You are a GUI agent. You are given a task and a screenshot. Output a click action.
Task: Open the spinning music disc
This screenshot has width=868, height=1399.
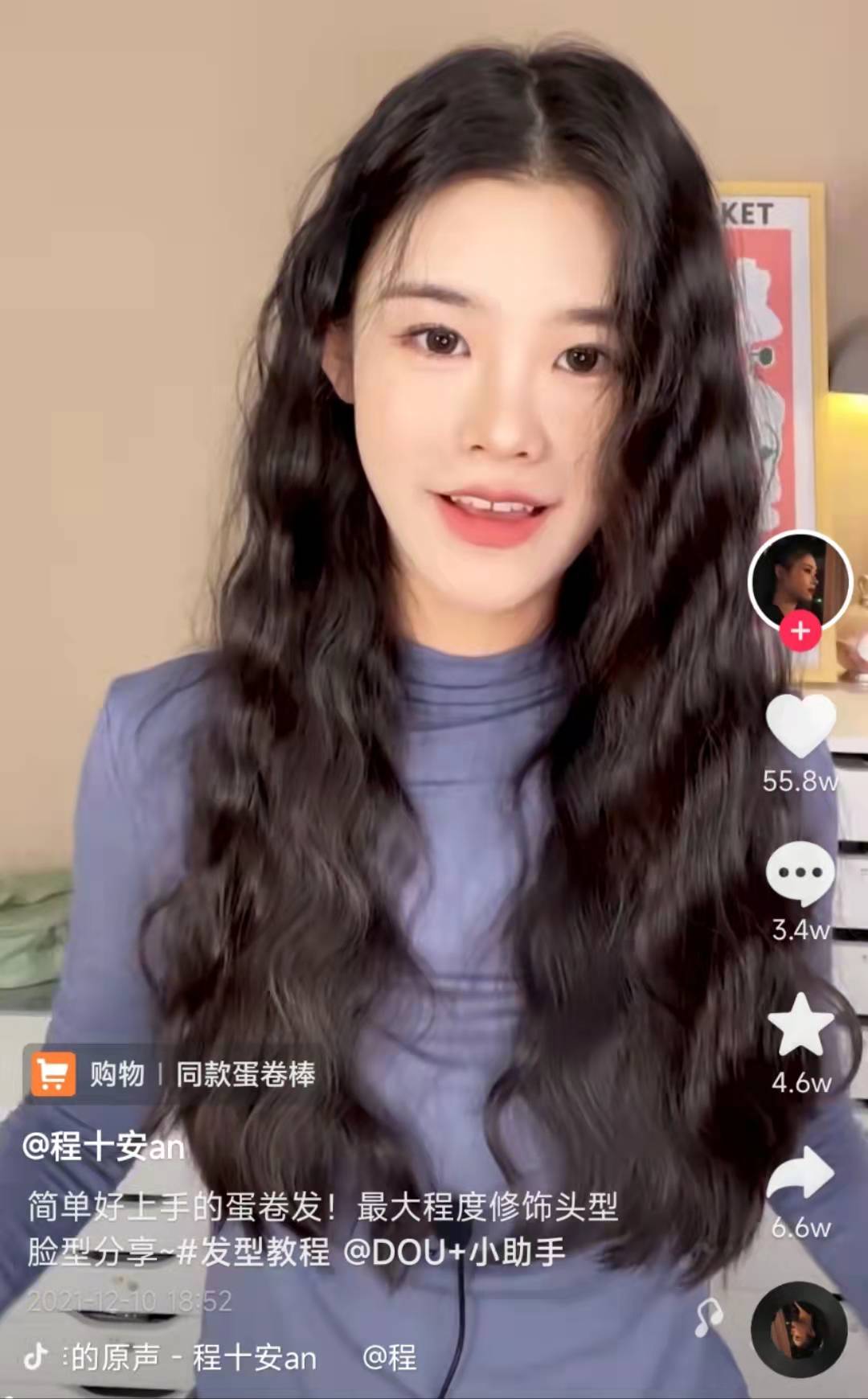point(798,1330)
